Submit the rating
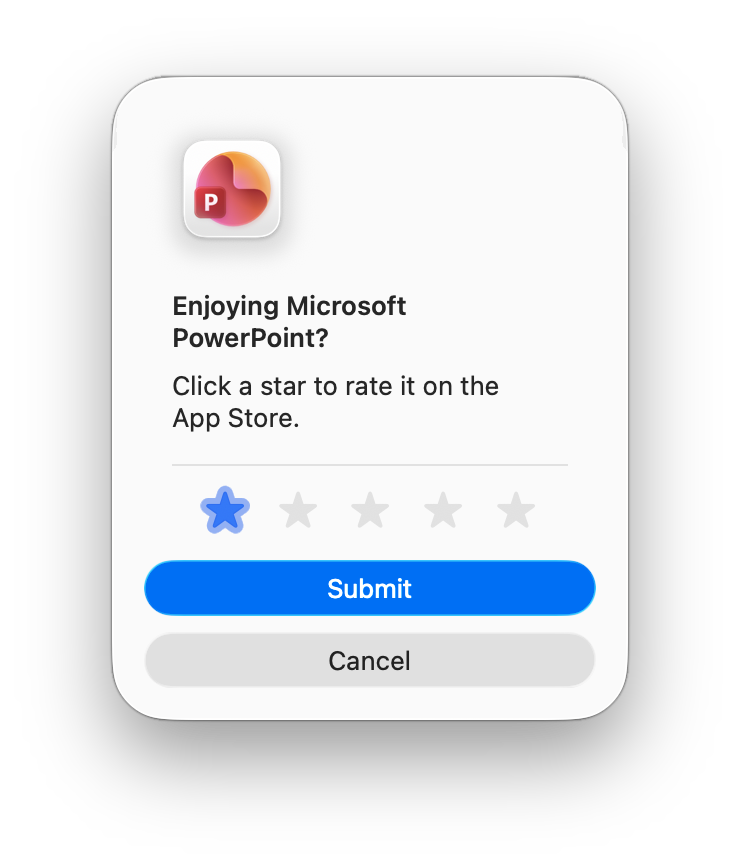This screenshot has height=868, width=740. click(x=370, y=588)
